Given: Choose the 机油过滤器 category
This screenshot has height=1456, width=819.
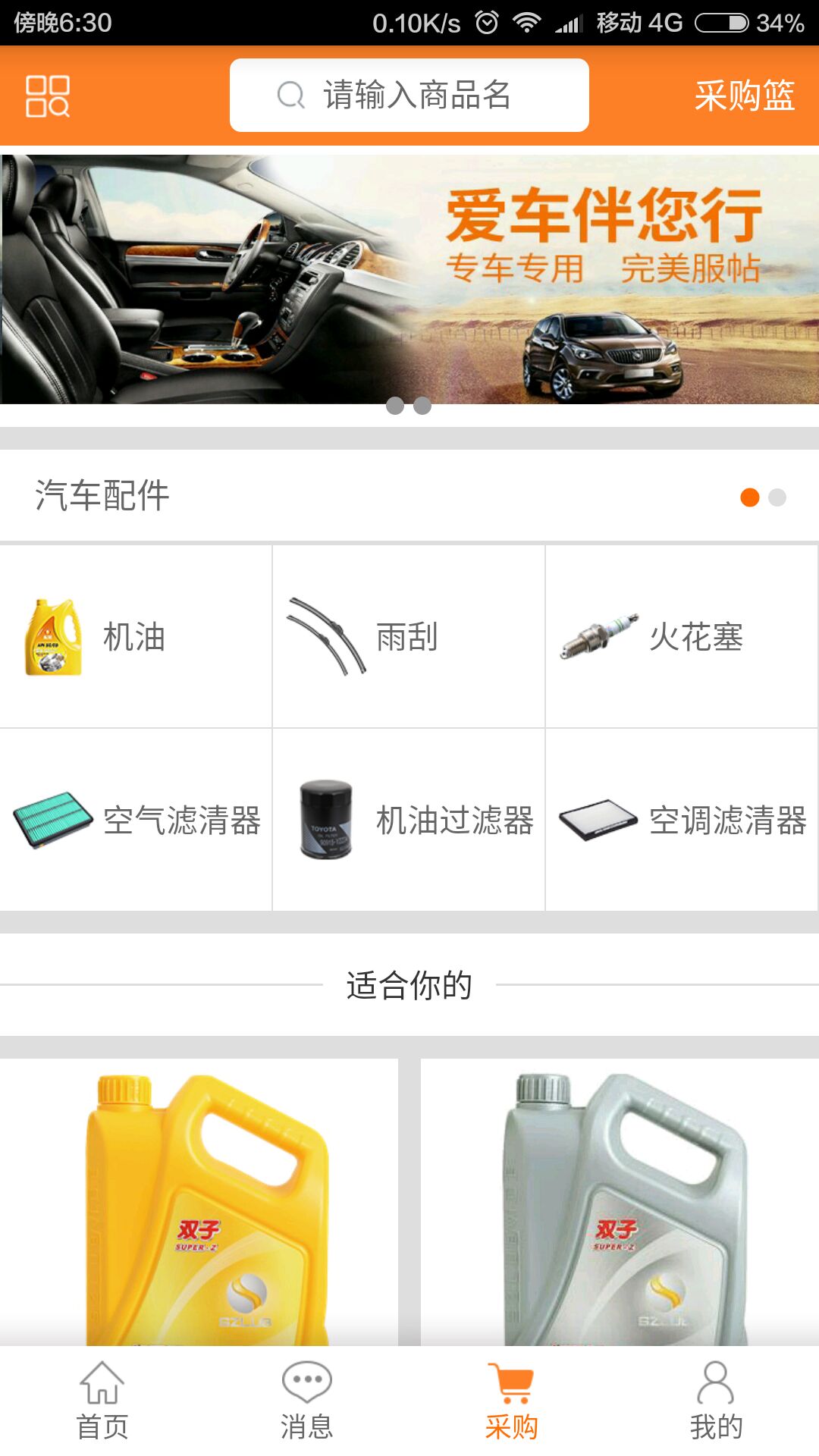Looking at the screenshot, I should point(409,821).
